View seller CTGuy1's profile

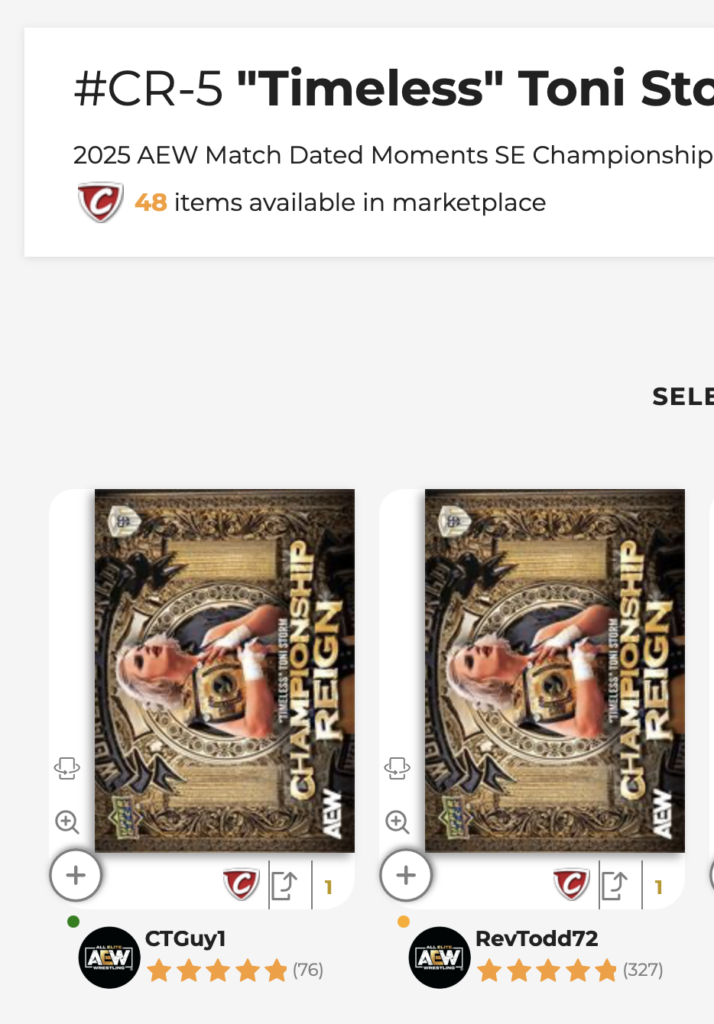tap(185, 938)
